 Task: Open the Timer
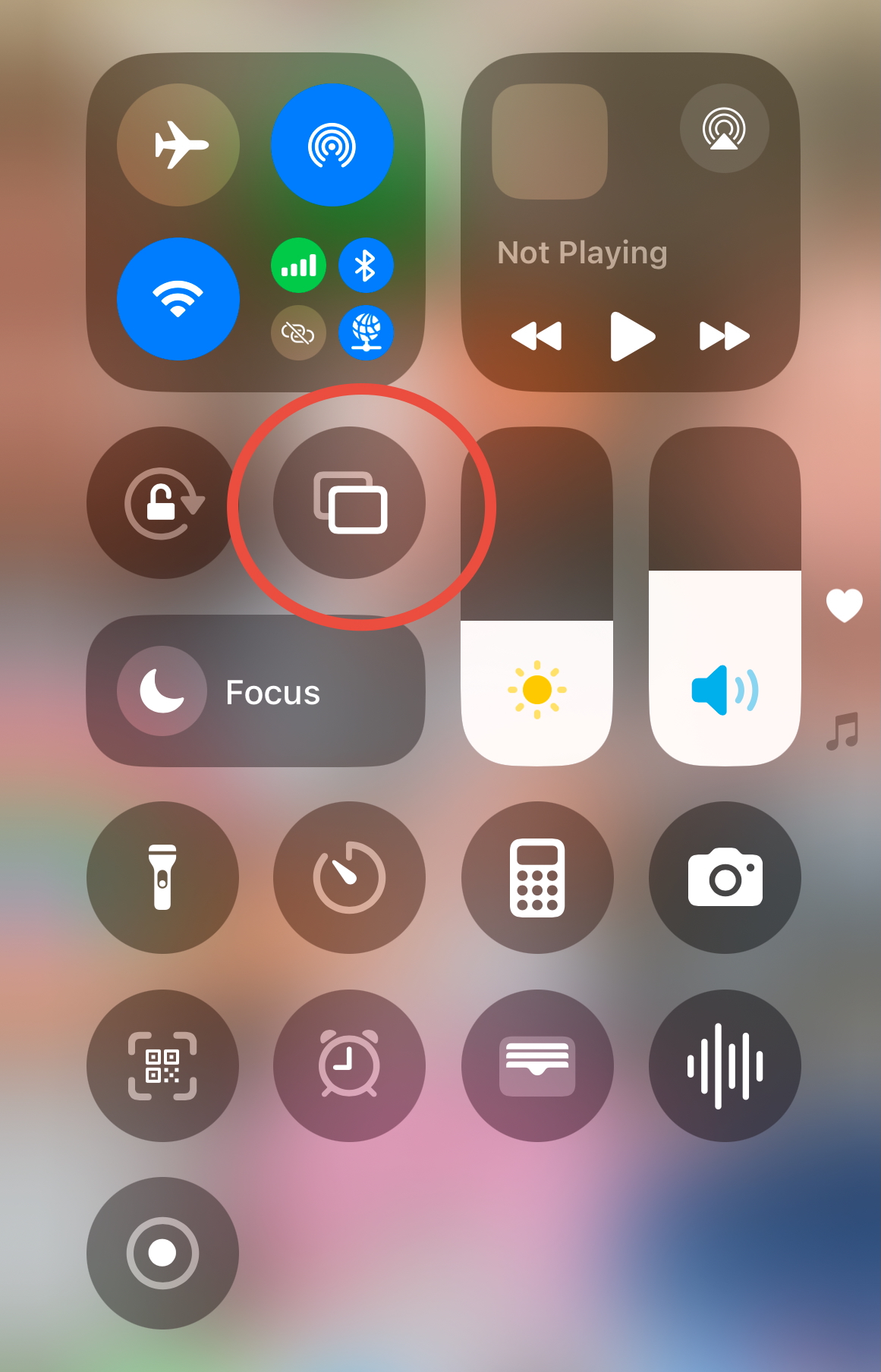coord(350,877)
